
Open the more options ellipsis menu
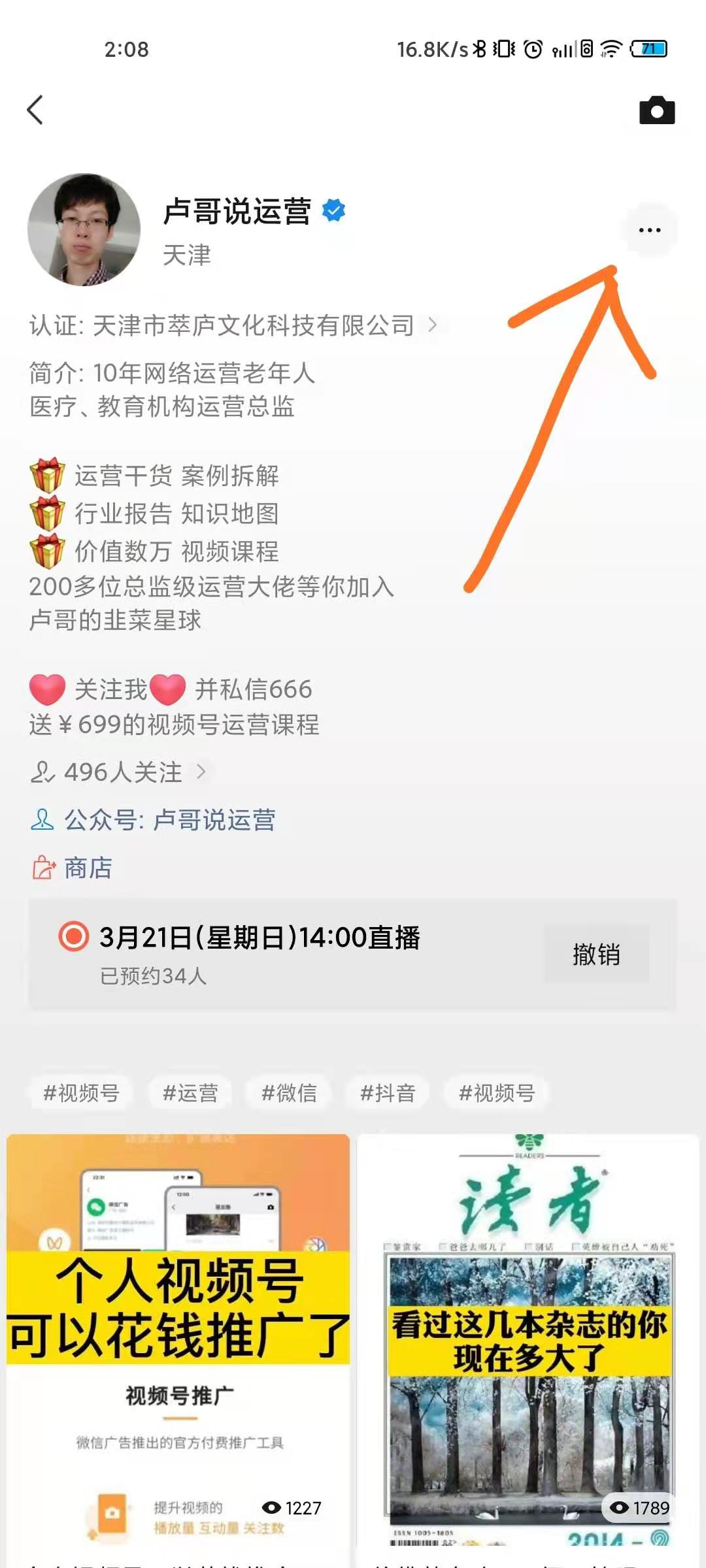click(649, 230)
